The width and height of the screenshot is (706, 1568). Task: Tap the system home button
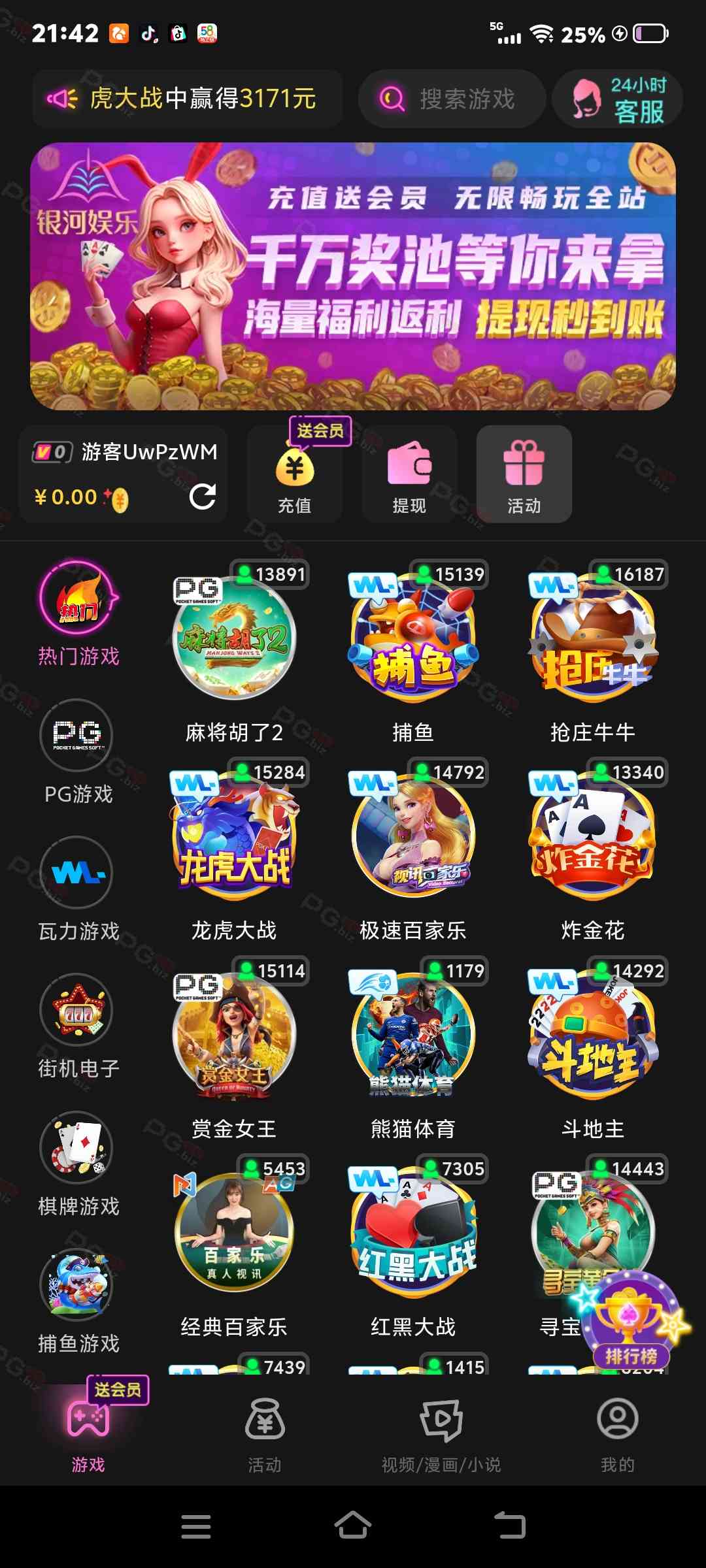pyautogui.click(x=353, y=1526)
